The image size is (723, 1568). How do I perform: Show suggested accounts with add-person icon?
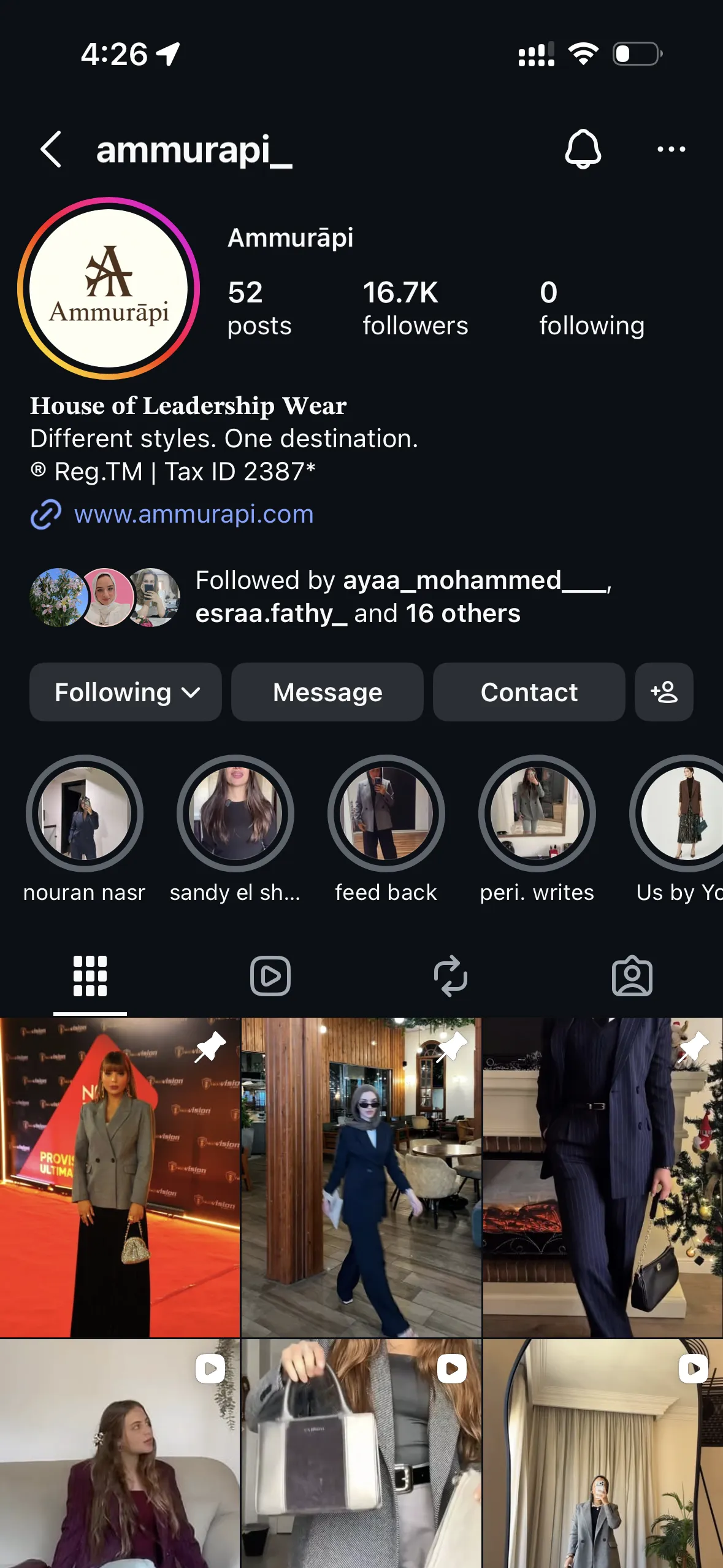click(x=664, y=692)
